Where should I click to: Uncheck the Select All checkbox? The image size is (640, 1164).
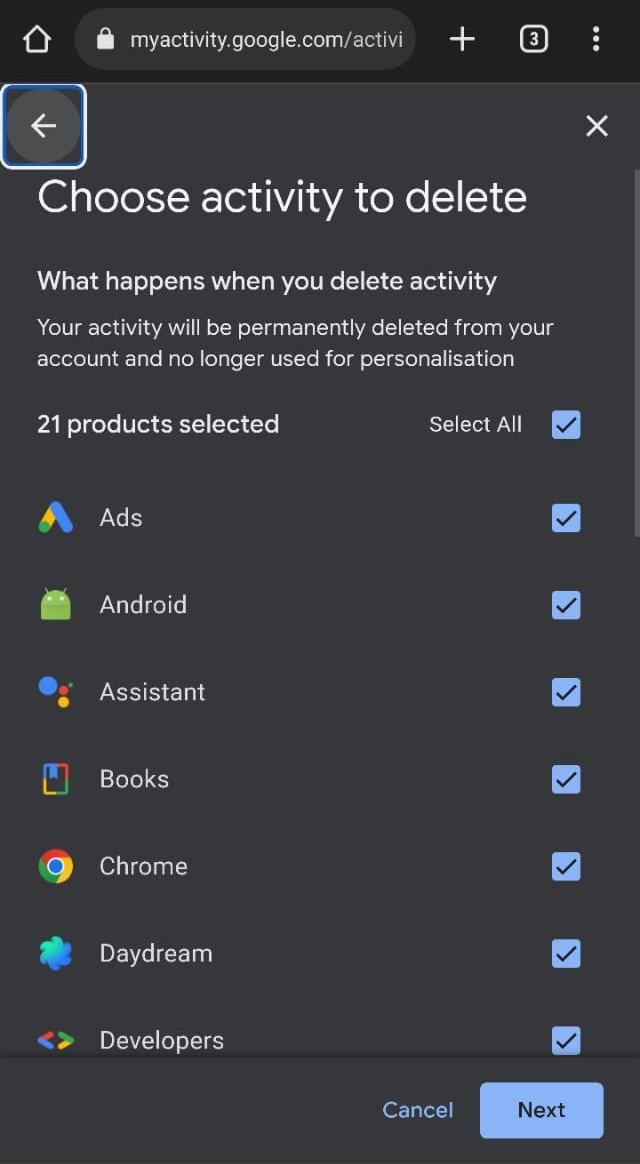coord(566,425)
